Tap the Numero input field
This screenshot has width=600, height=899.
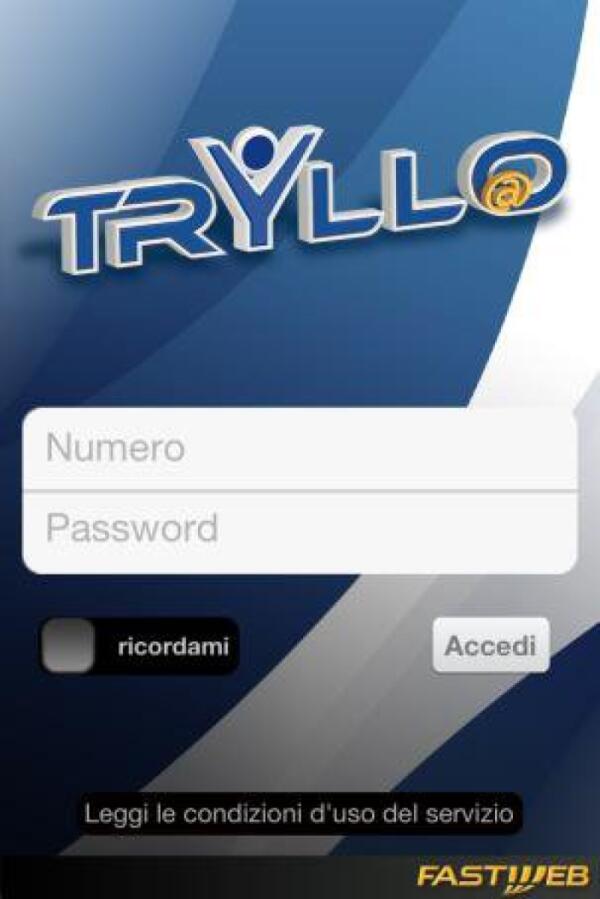coord(300,448)
